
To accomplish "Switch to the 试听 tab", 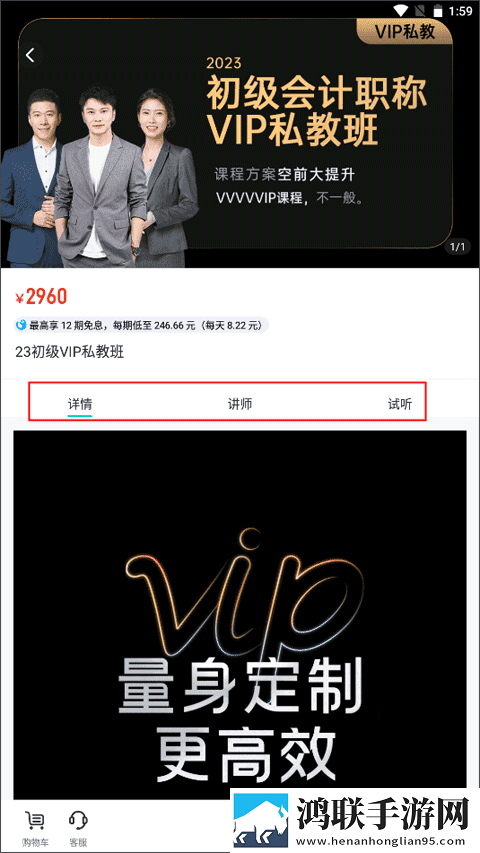I will coord(399,404).
